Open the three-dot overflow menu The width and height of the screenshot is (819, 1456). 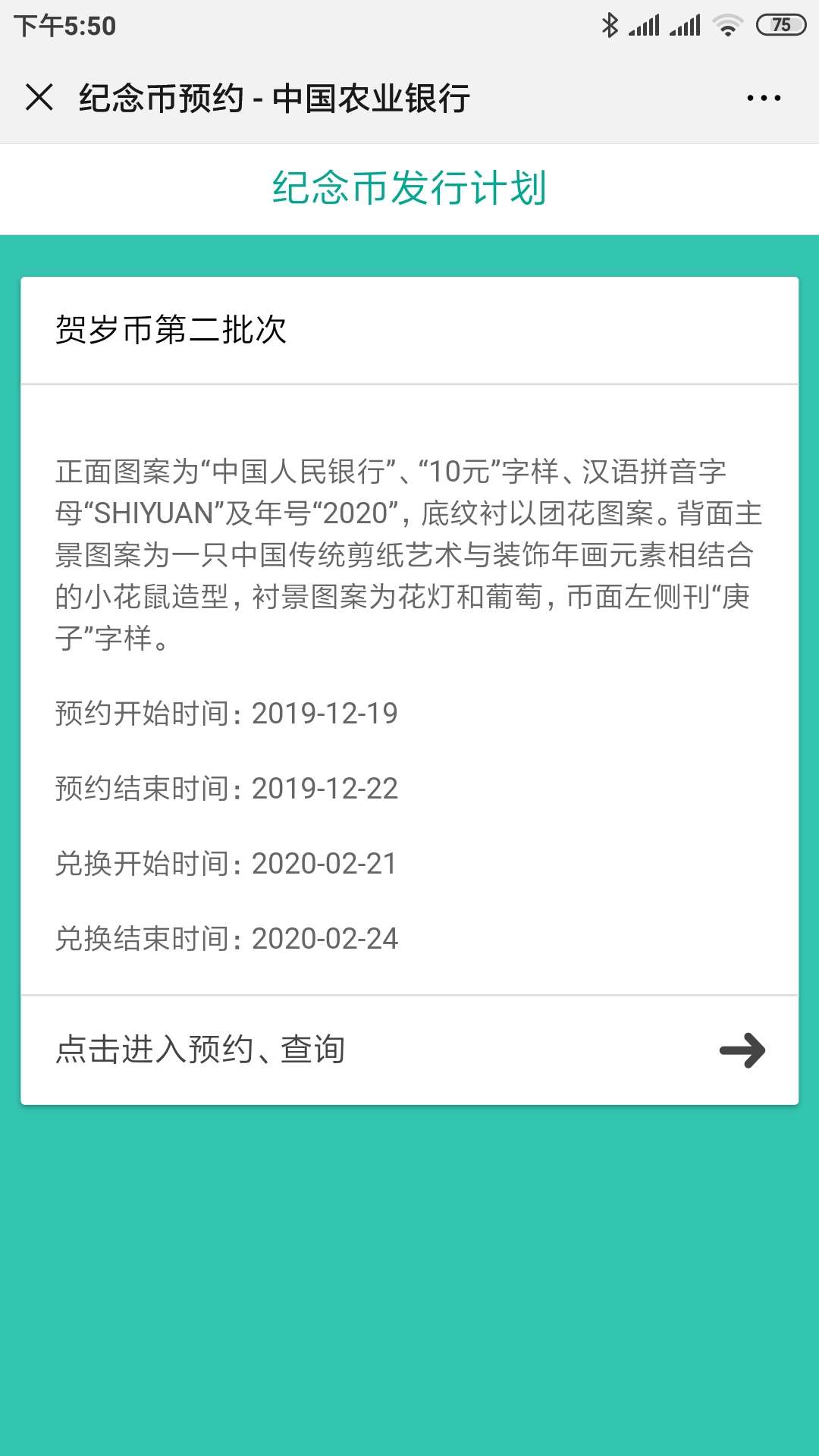[x=764, y=98]
